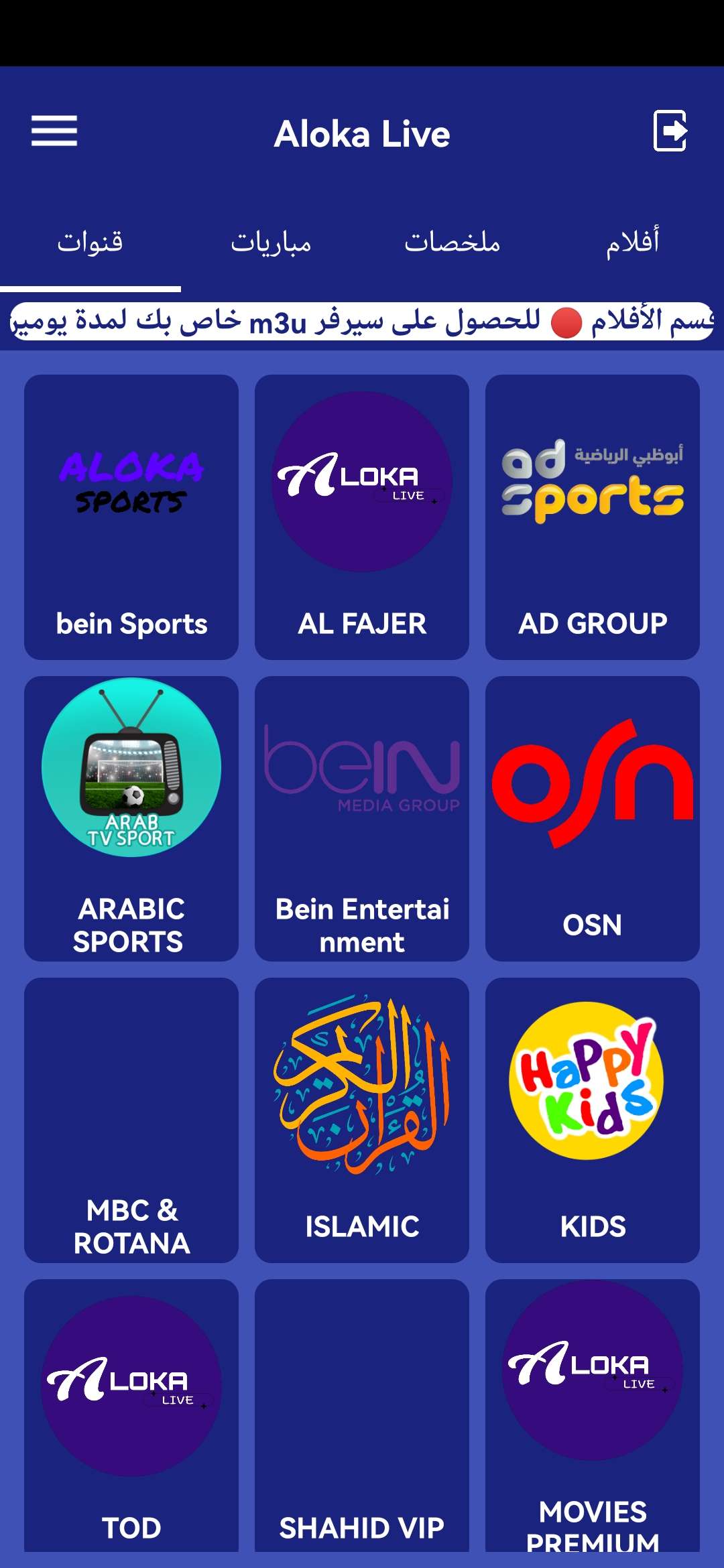Image resolution: width=724 pixels, height=1568 pixels.
Task: Open the KIDS channels card
Action: [x=593, y=1120]
